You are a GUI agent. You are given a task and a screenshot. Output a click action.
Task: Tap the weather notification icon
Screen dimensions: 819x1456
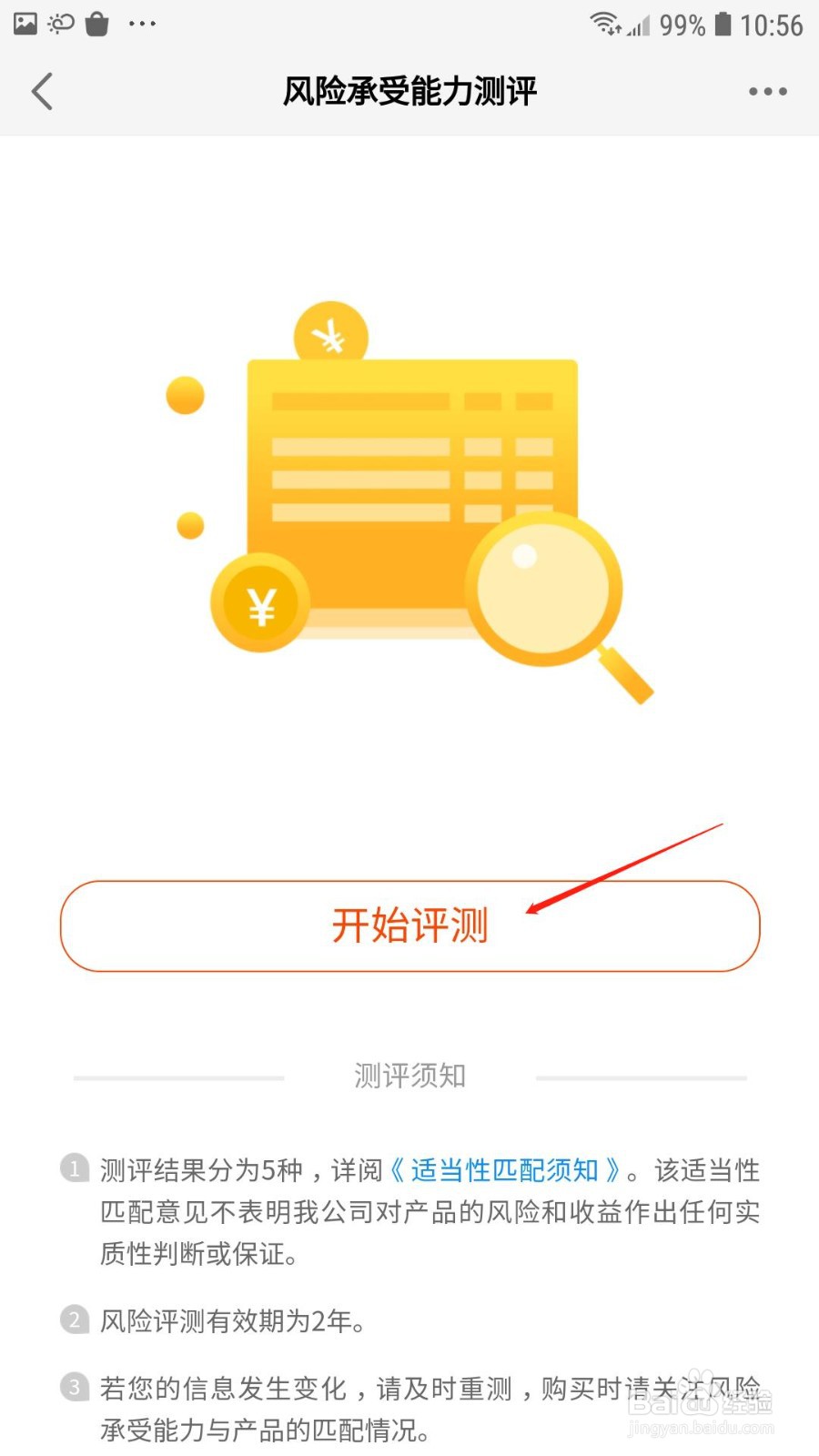60,25
